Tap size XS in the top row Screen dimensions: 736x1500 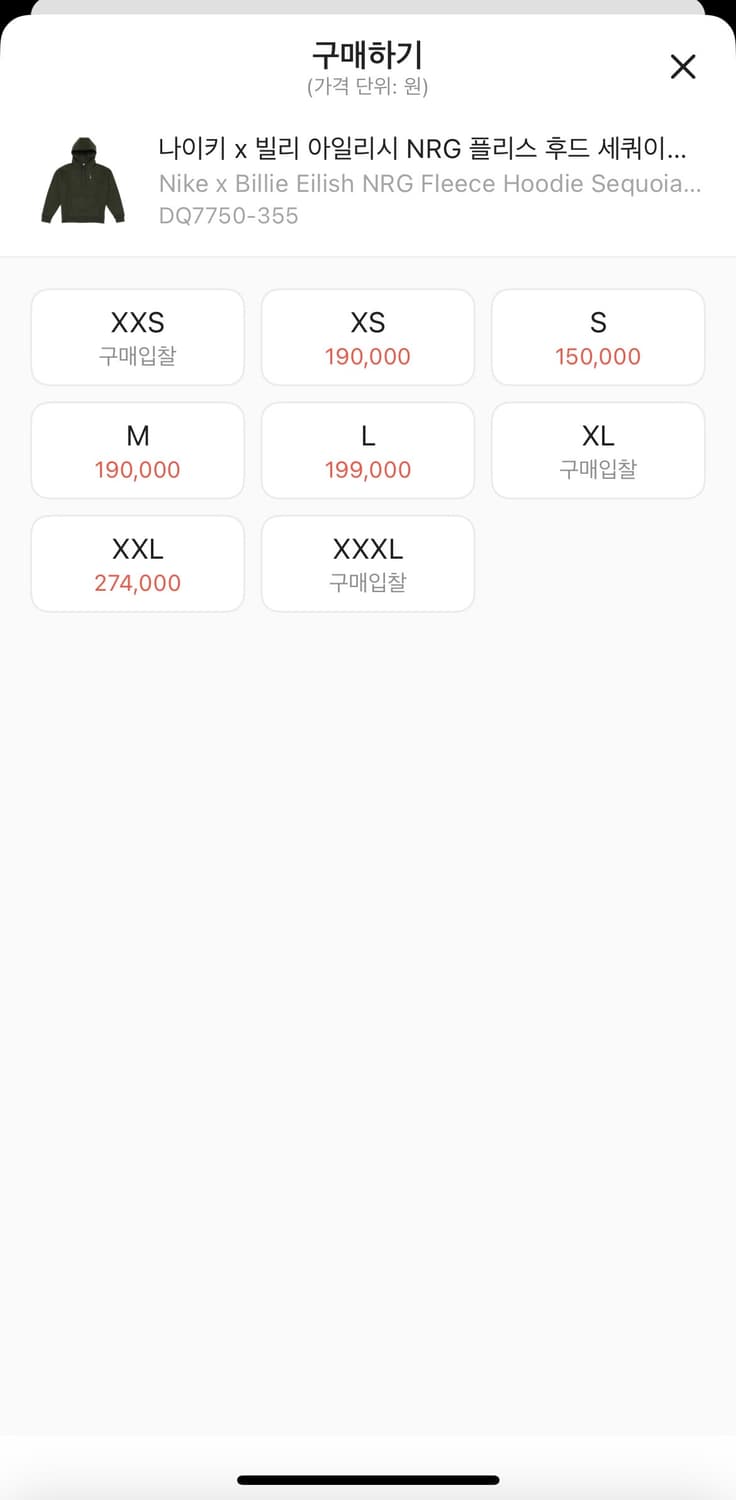click(367, 337)
